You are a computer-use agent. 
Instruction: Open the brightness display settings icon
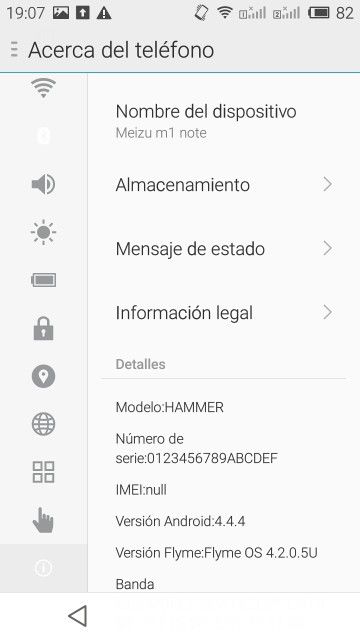pyautogui.click(x=43, y=232)
